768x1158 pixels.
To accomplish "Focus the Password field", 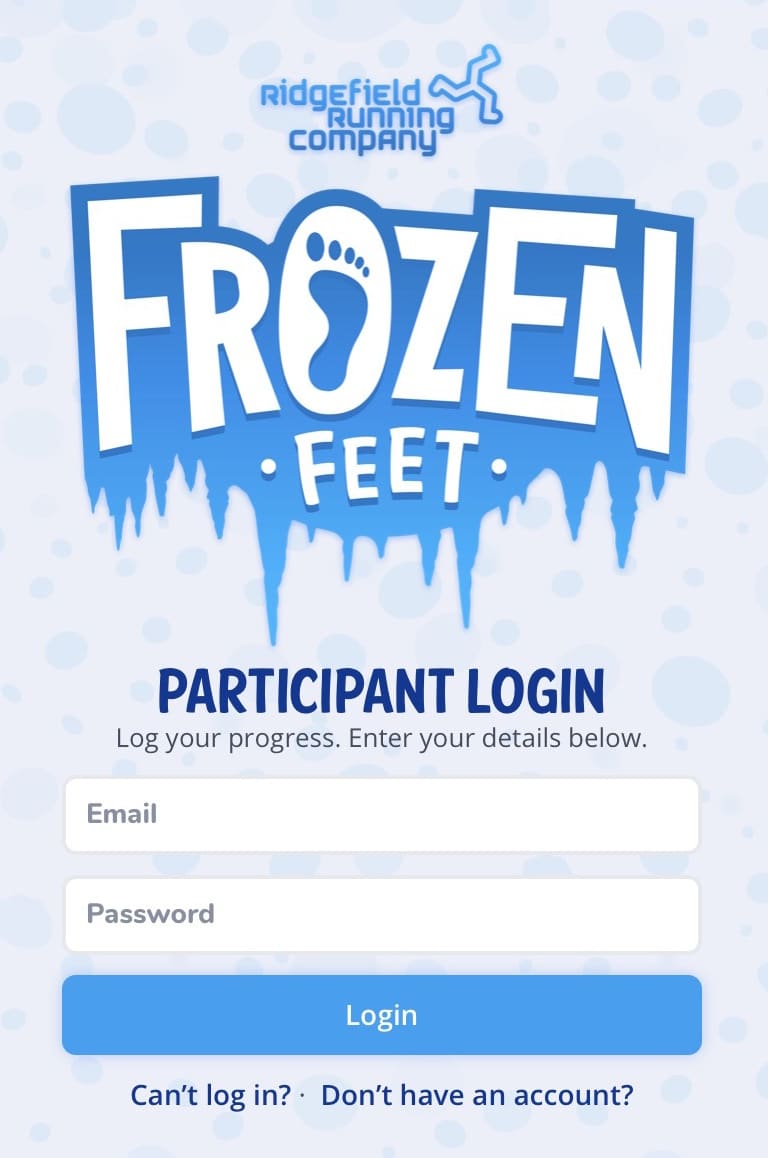I will [x=382, y=915].
